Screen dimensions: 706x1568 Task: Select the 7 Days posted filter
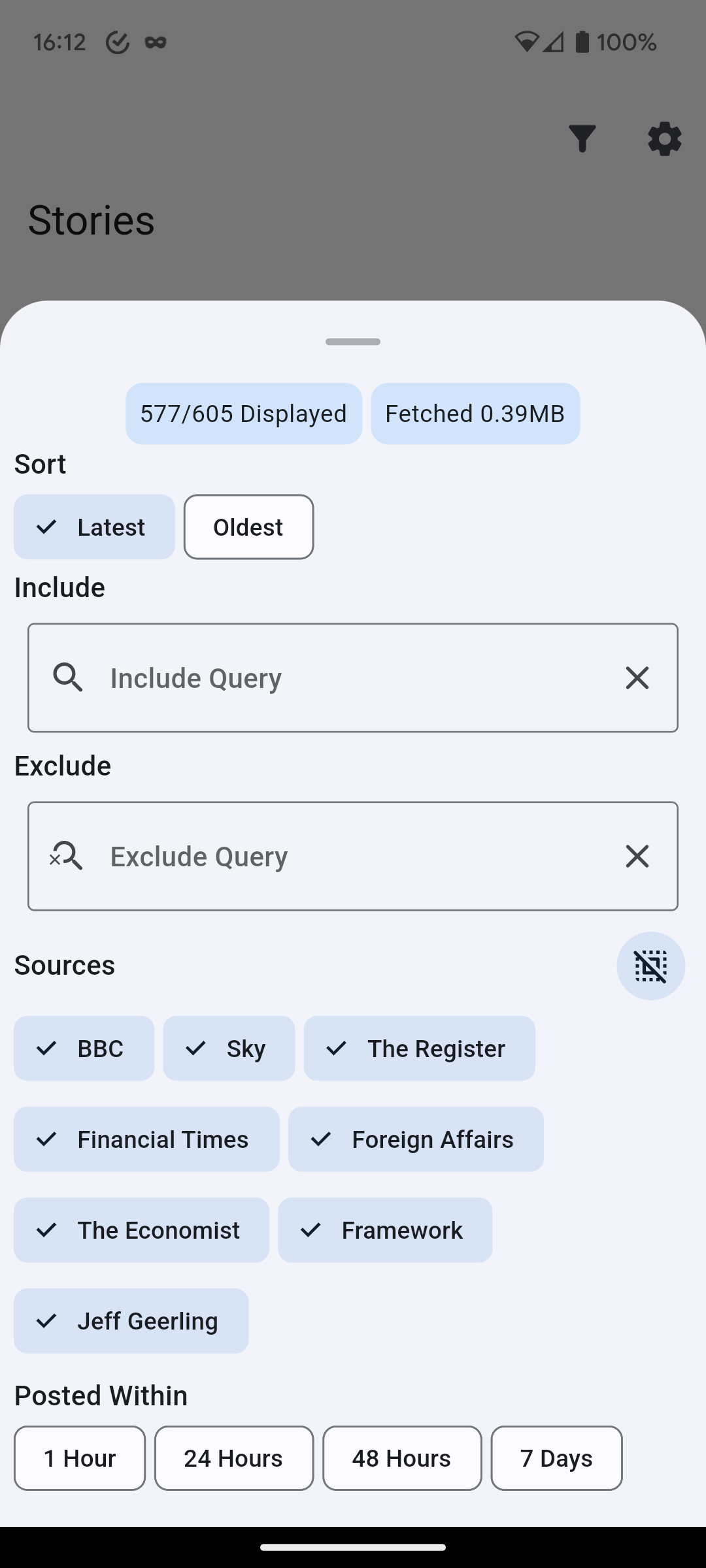556,1458
